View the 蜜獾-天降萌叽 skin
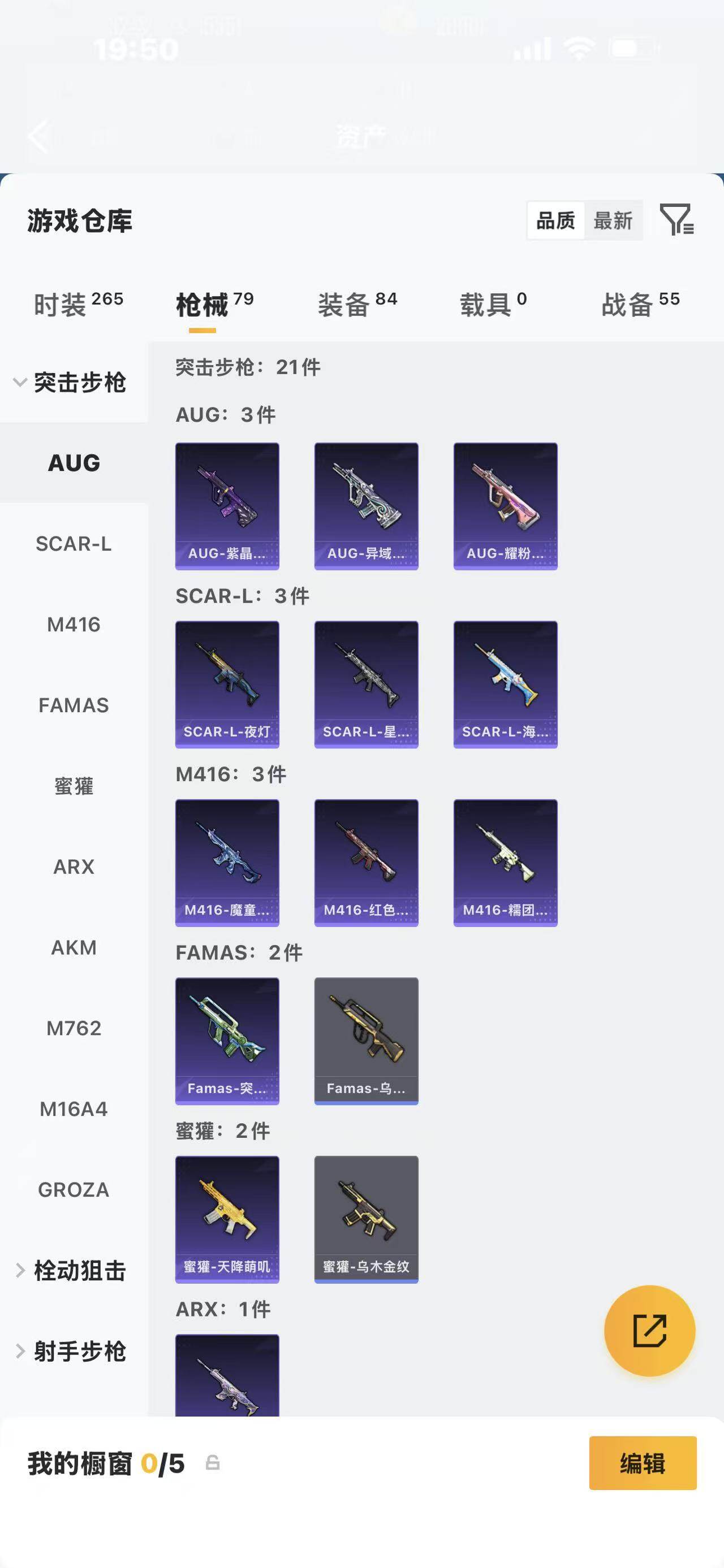 (227, 1219)
